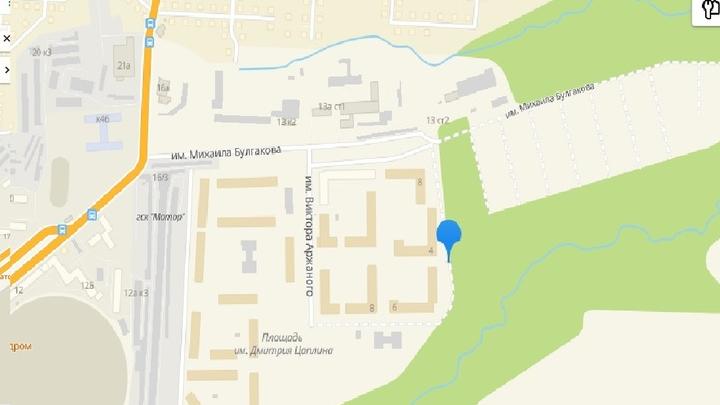The width and height of the screenshot is (720, 405).
Task: Open the wrench tools button
Action: [x=709, y=9]
